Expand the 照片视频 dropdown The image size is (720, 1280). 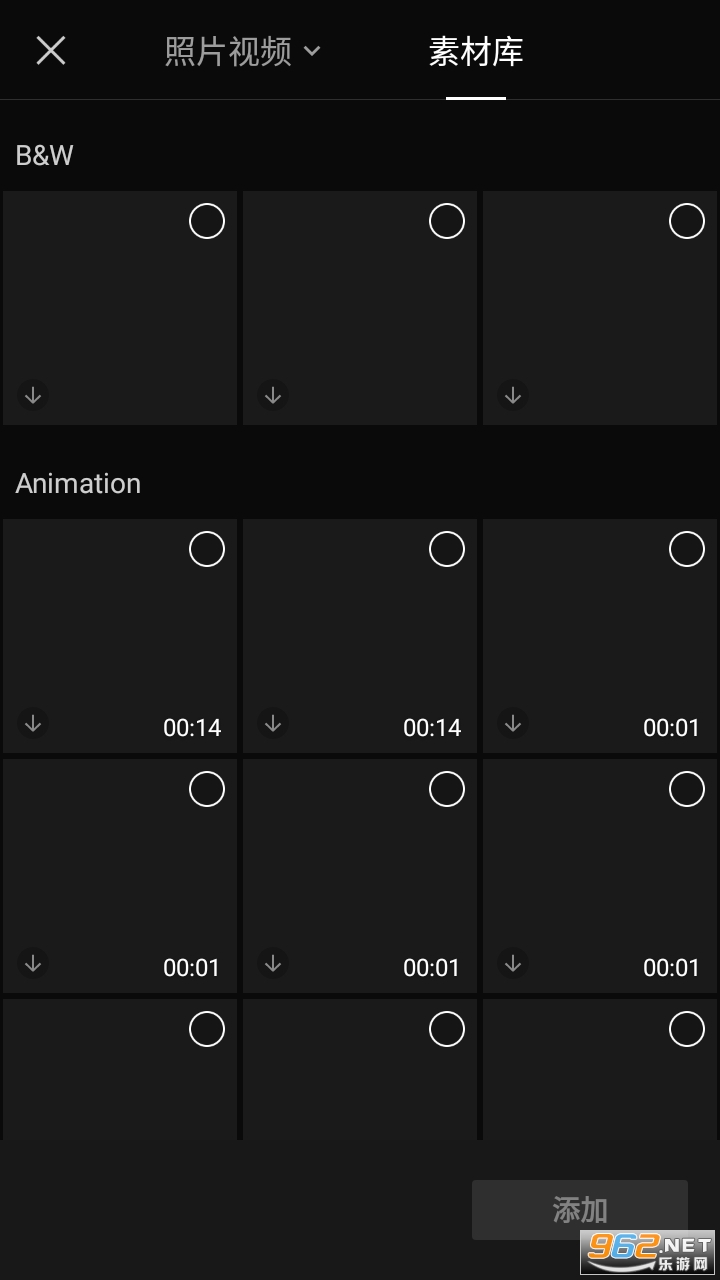242,51
